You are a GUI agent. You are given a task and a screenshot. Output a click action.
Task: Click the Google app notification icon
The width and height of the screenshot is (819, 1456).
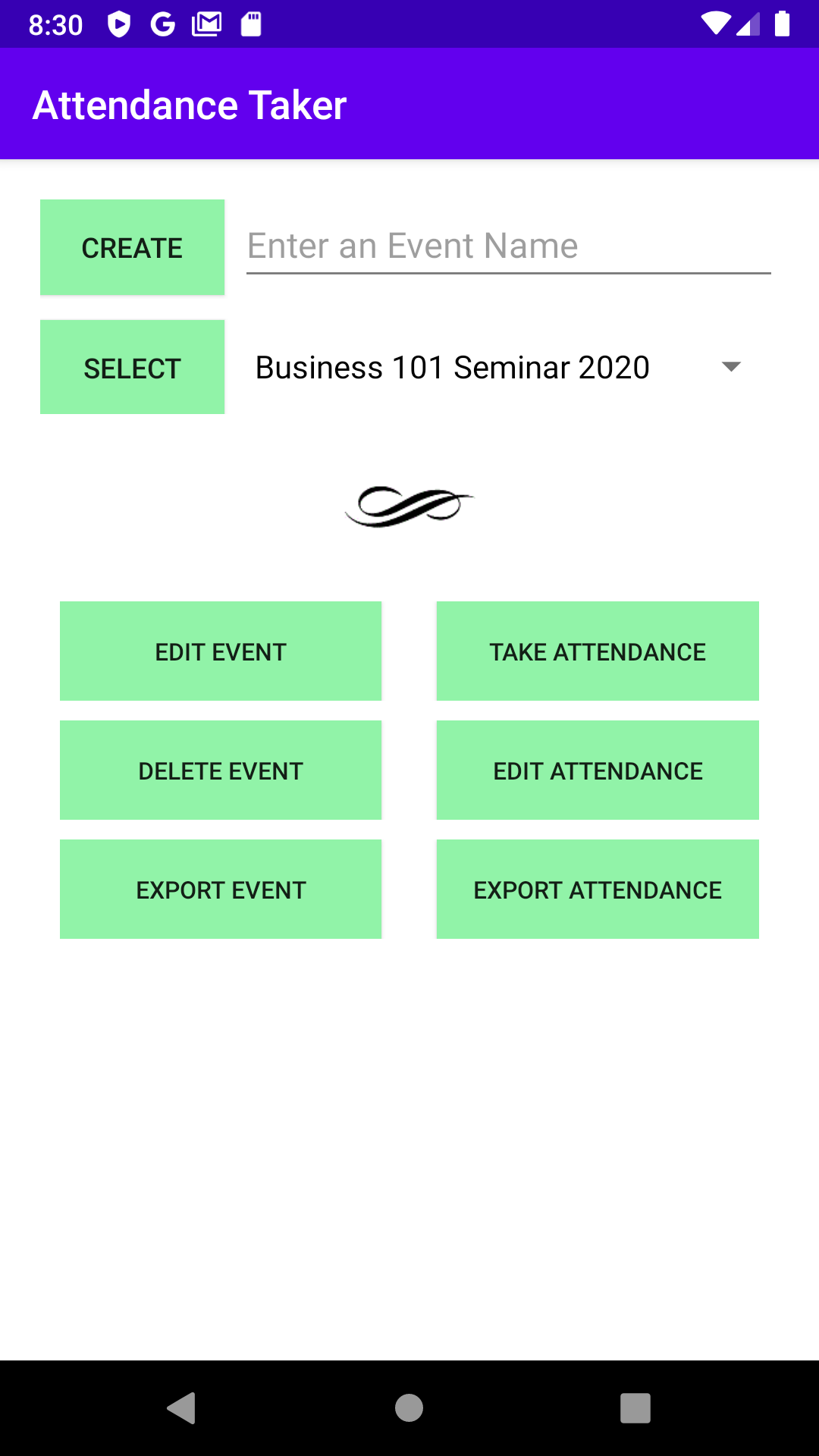click(x=162, y=24)
